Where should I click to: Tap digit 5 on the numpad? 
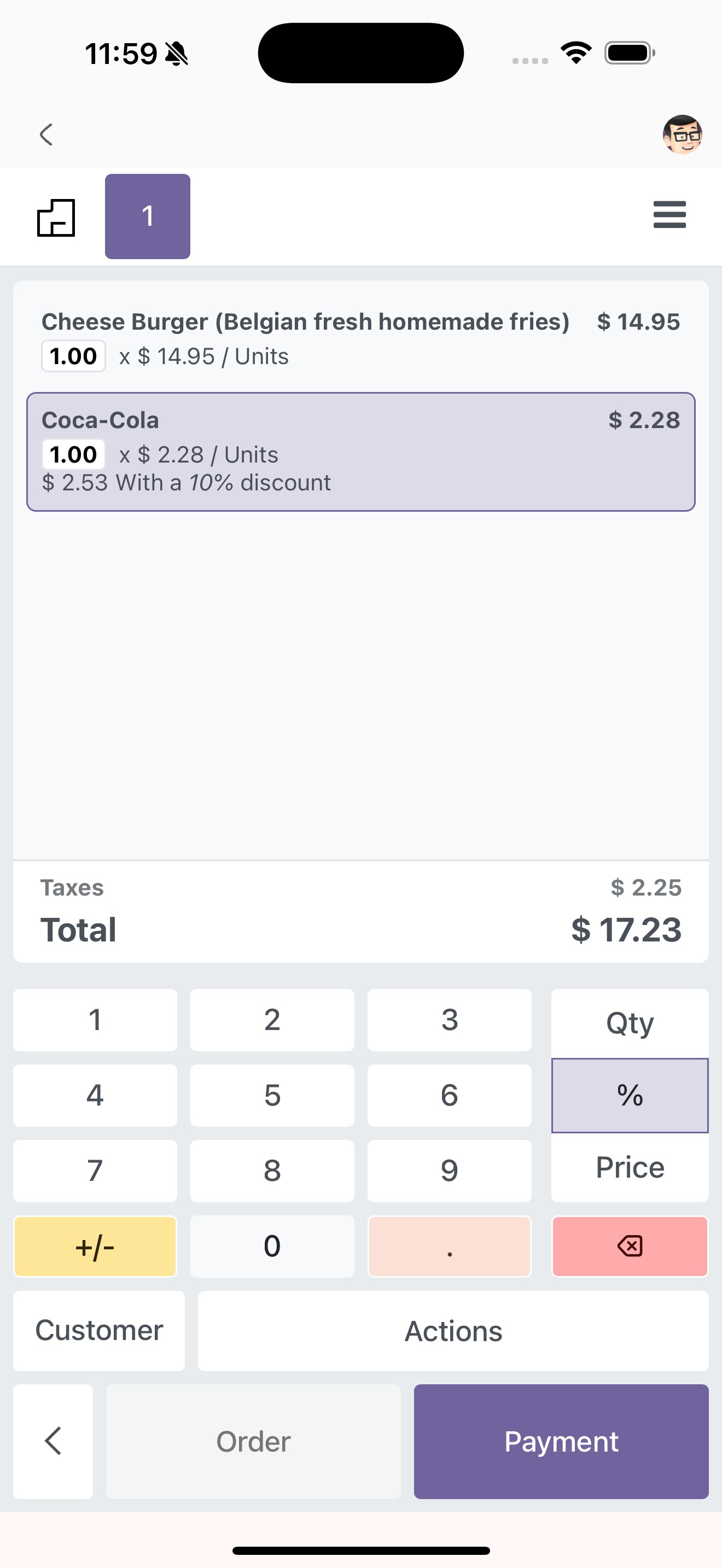[x=272, y=1096]
